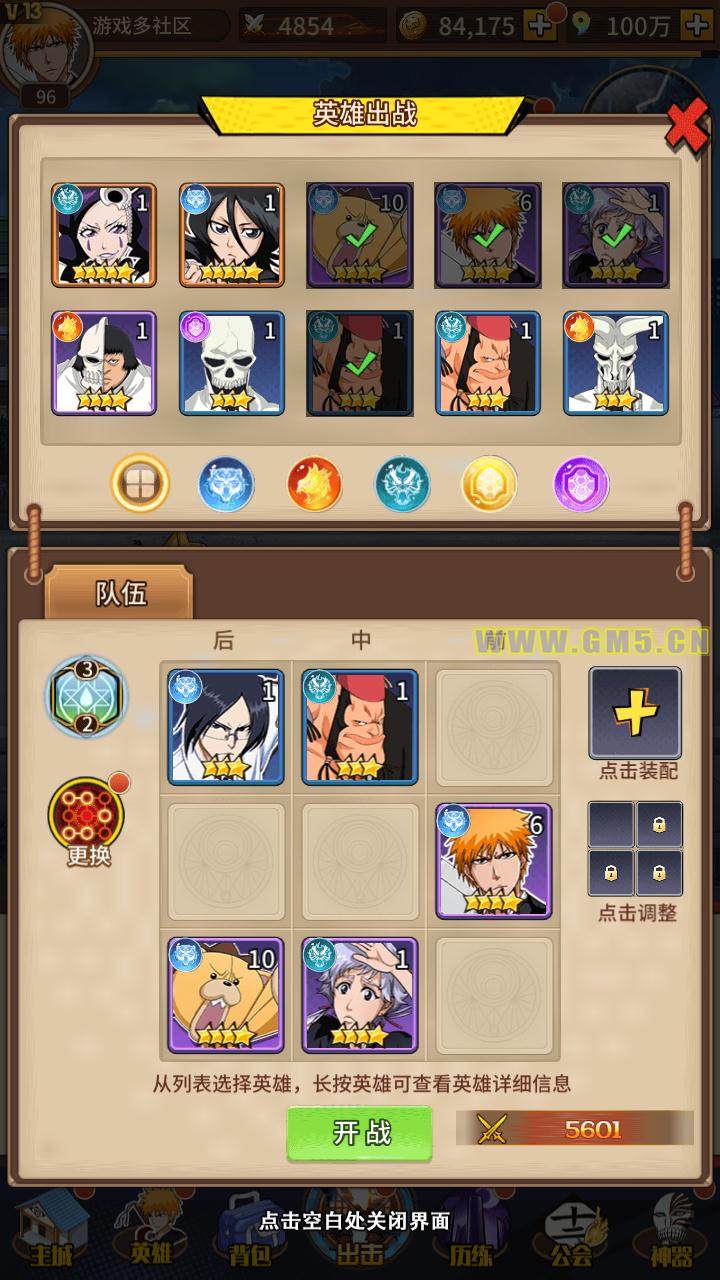
Task: Pick the skull-faced hero with the purple badge
Action: 232,363
